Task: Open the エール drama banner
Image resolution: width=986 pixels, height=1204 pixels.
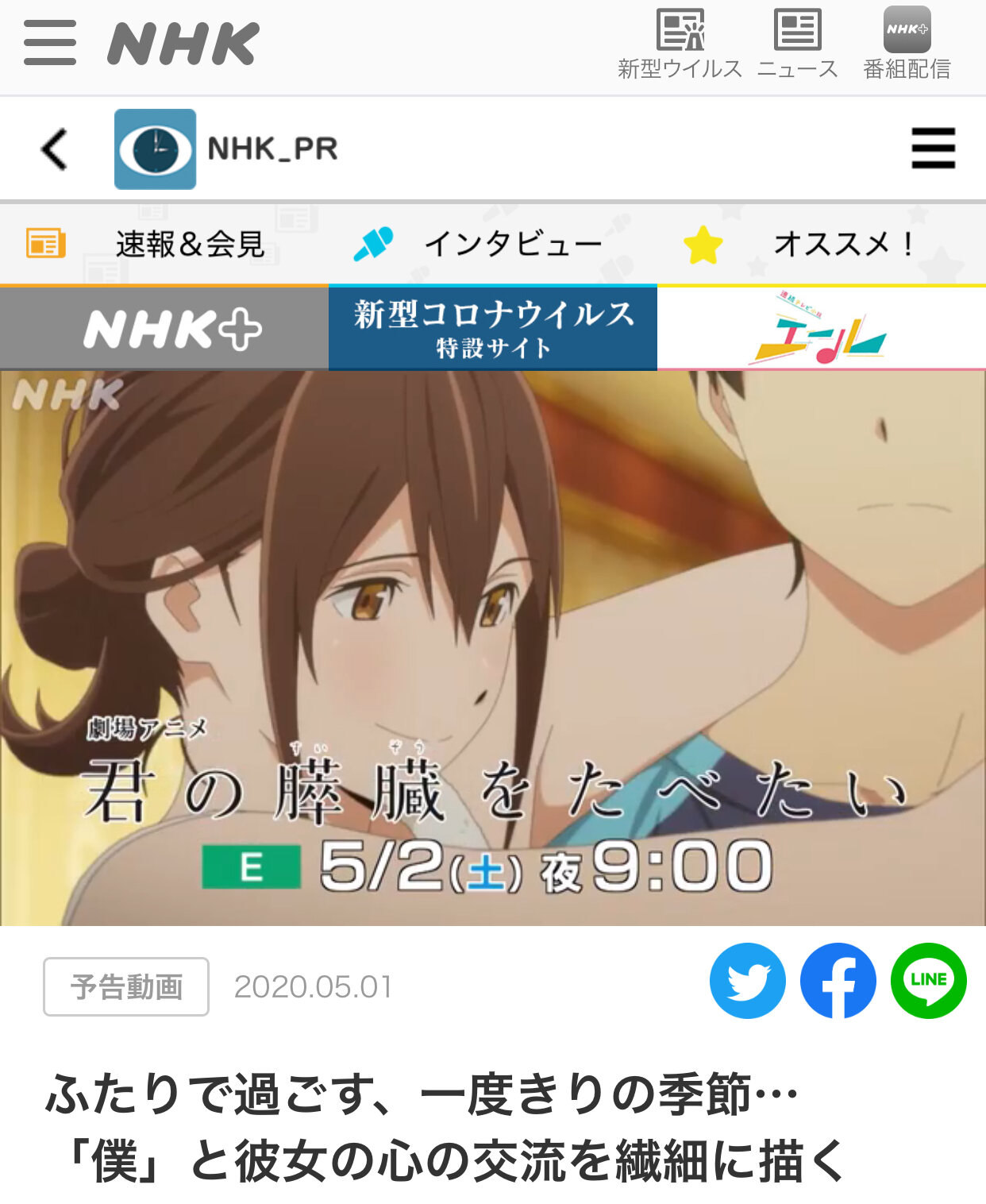Action: click(822, 329)
